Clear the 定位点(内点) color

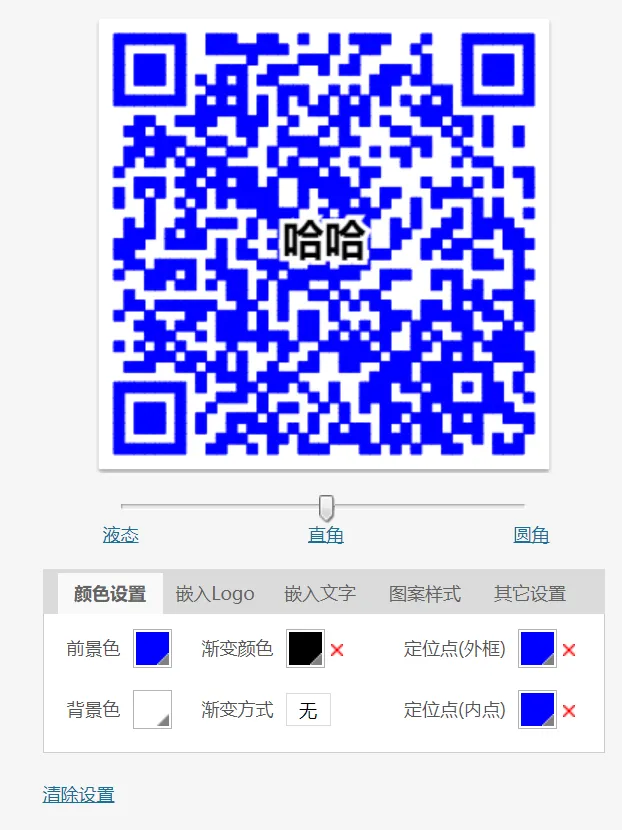click(569, 711)
